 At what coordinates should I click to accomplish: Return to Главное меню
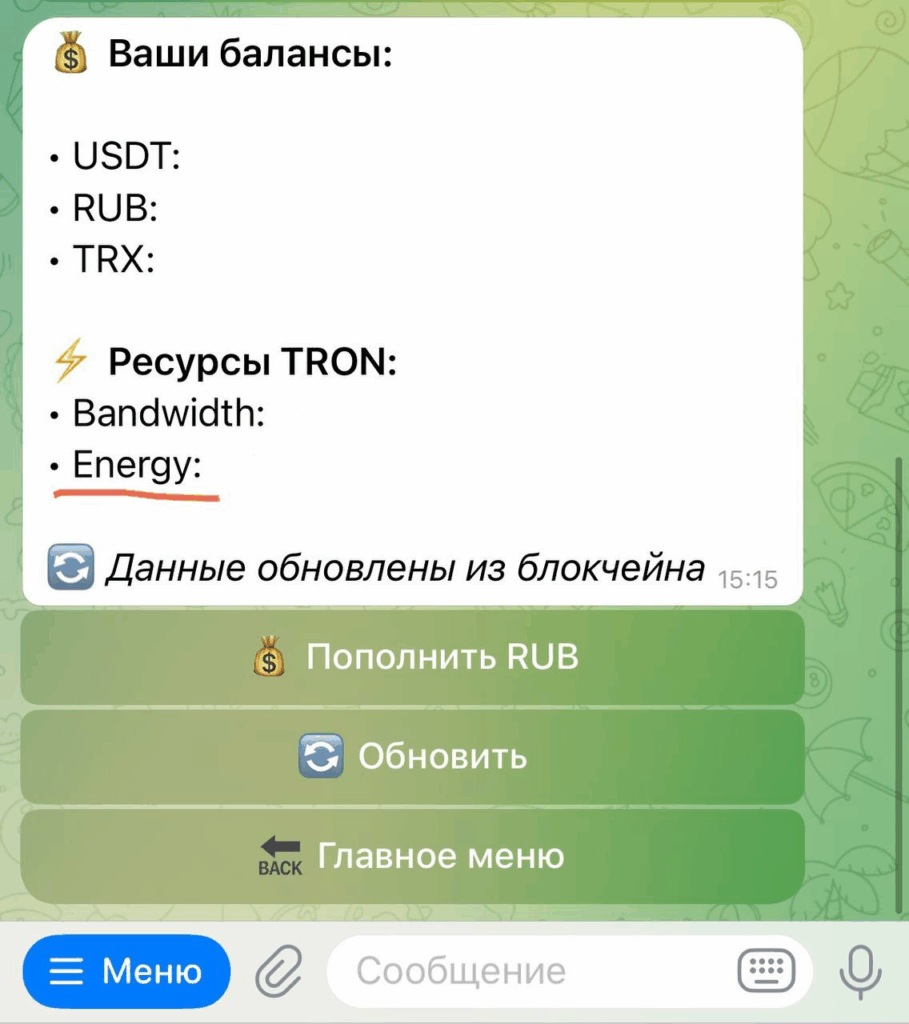(x=412, y=856)
